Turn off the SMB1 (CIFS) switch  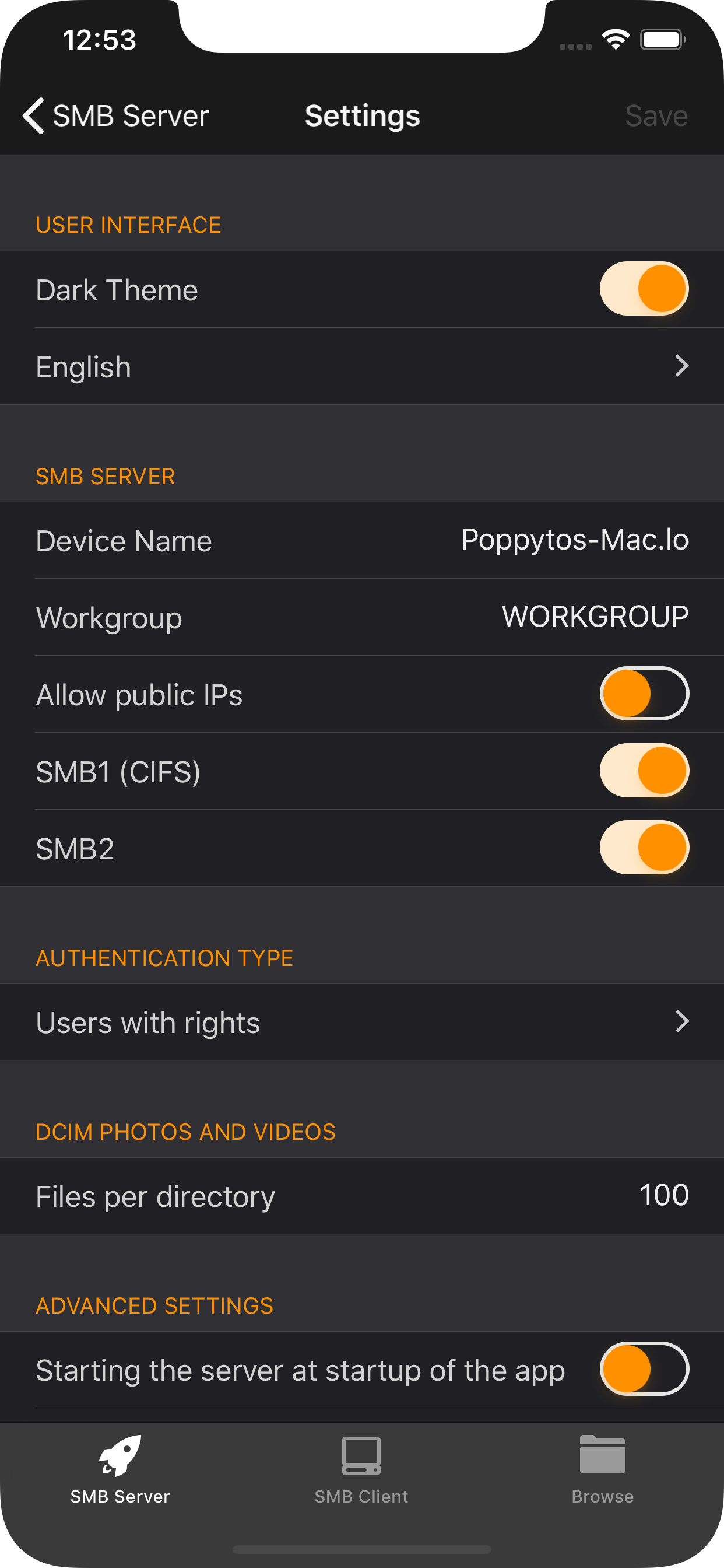644,770
